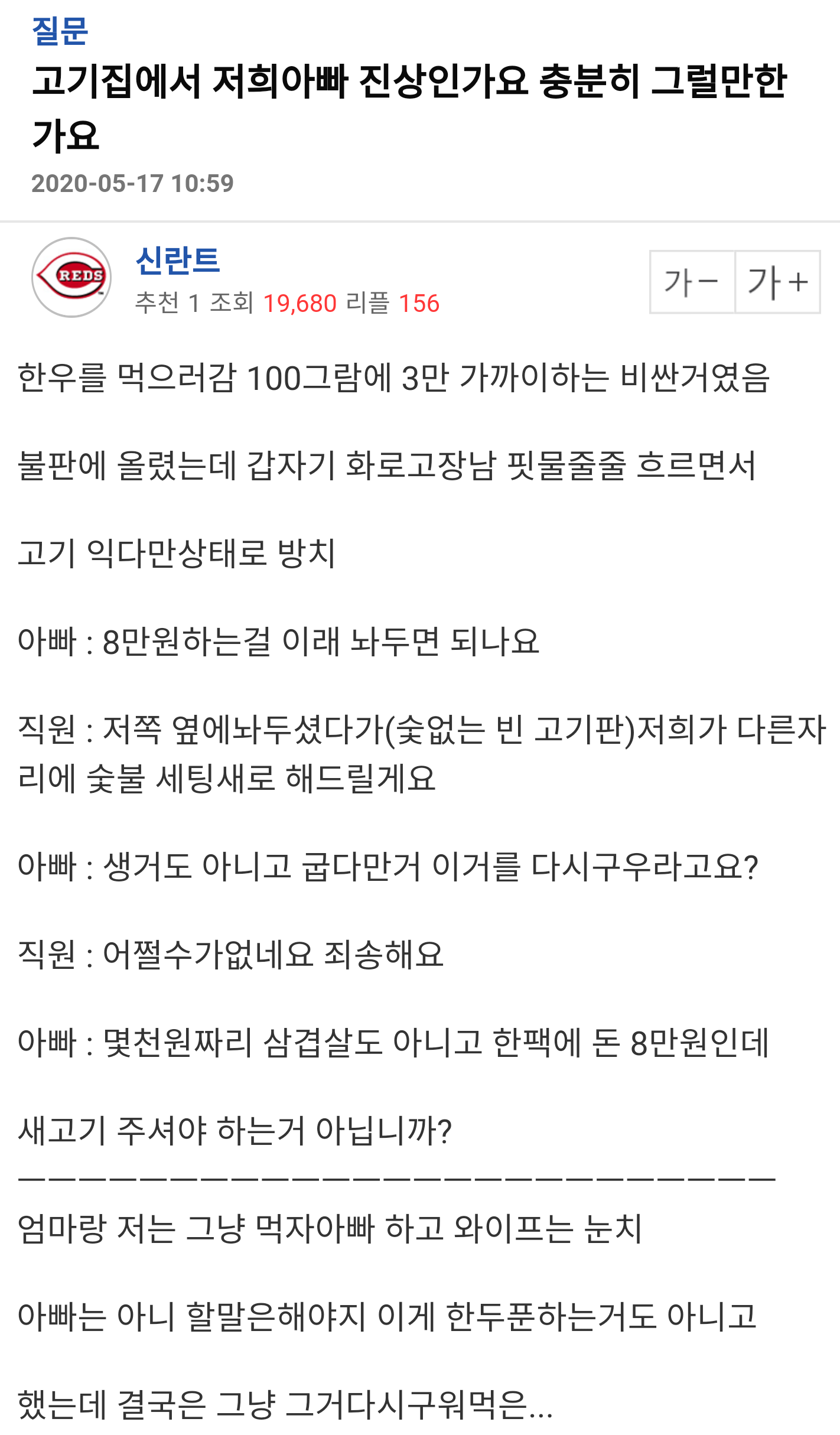
Task: Tap the Reds profile avatar
Action: 71,277
